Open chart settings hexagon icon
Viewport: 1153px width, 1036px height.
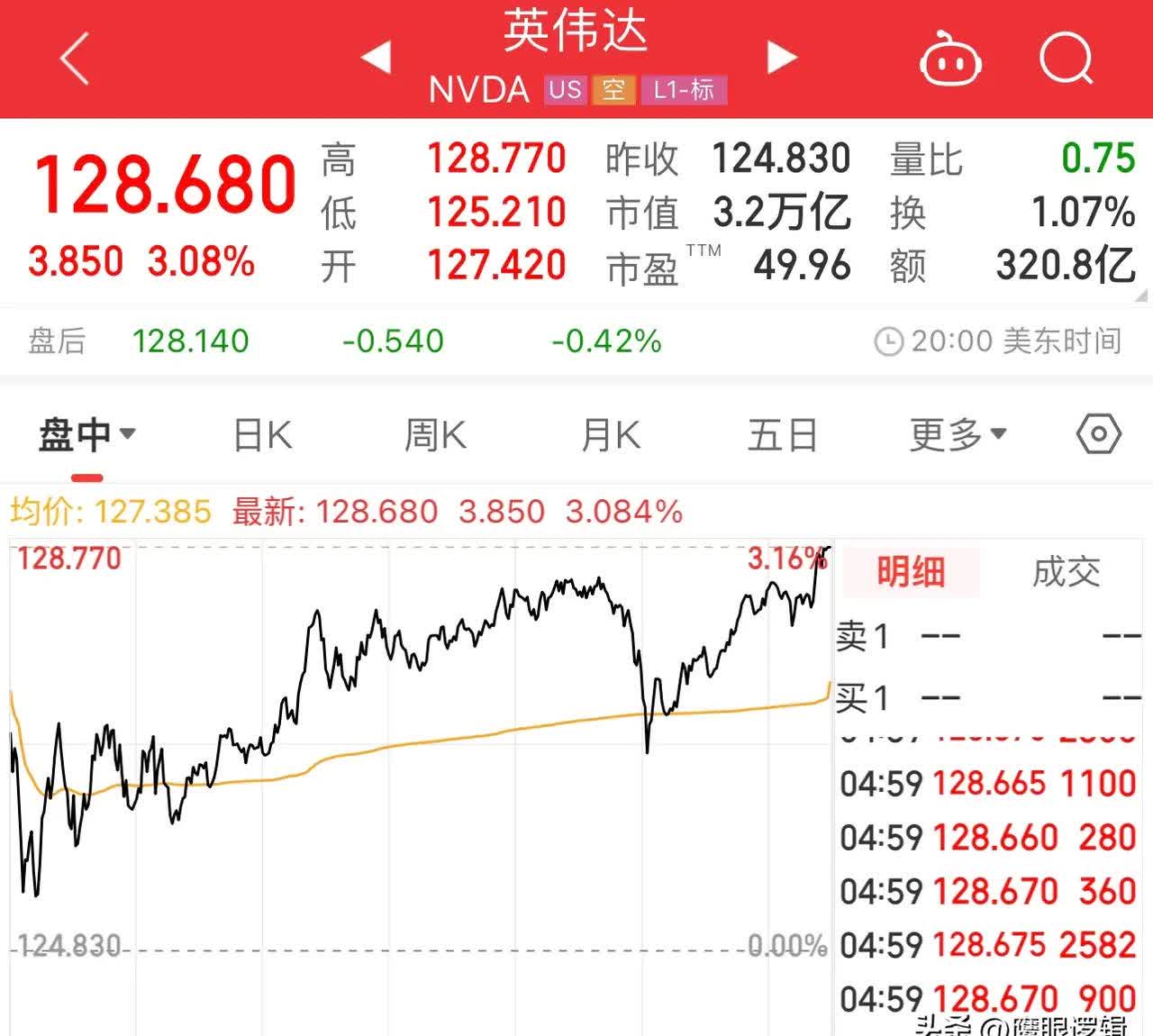(x=1098, y=434)
